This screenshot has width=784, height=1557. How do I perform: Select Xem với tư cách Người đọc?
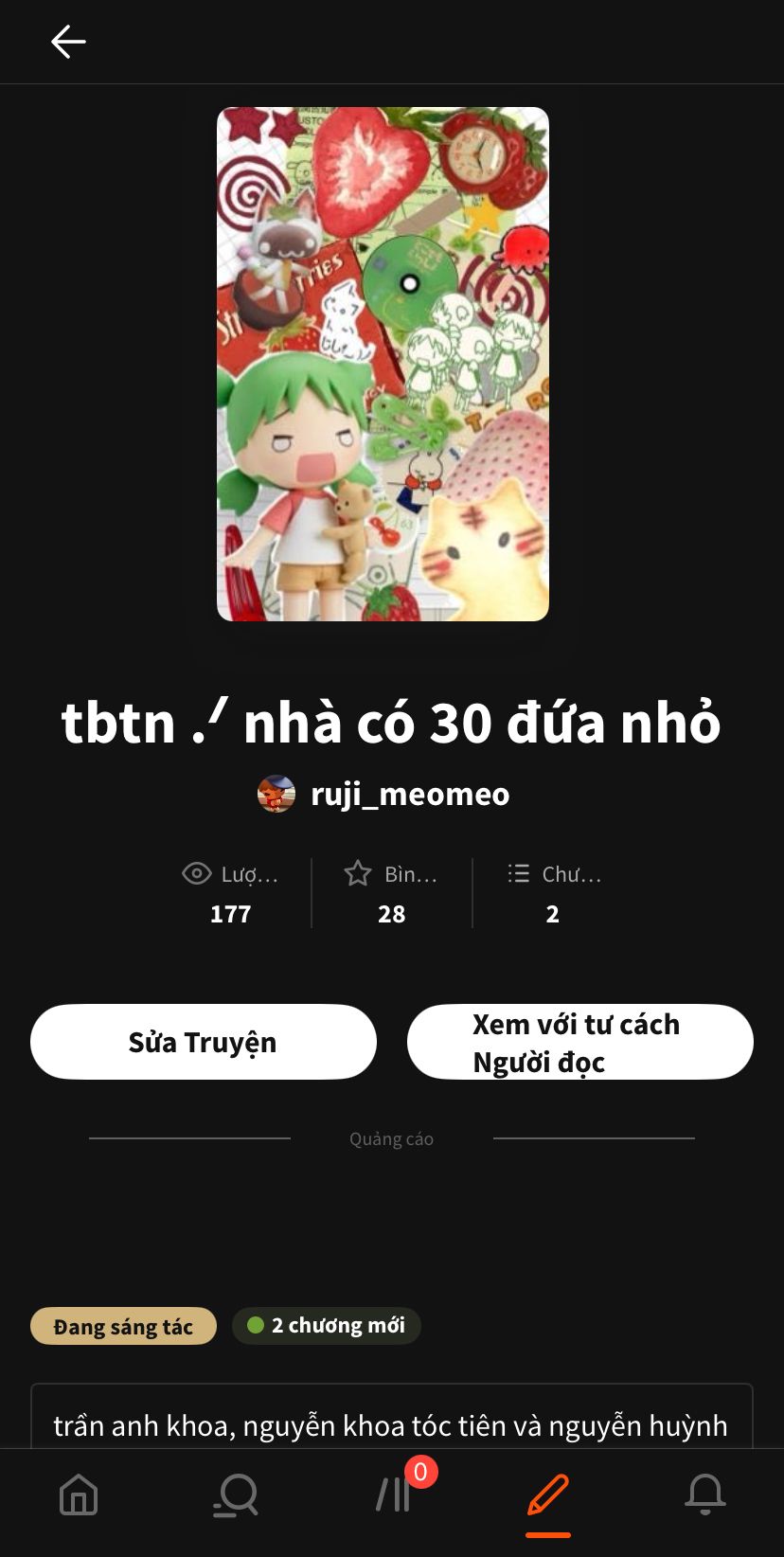[x=579, y=1042]
